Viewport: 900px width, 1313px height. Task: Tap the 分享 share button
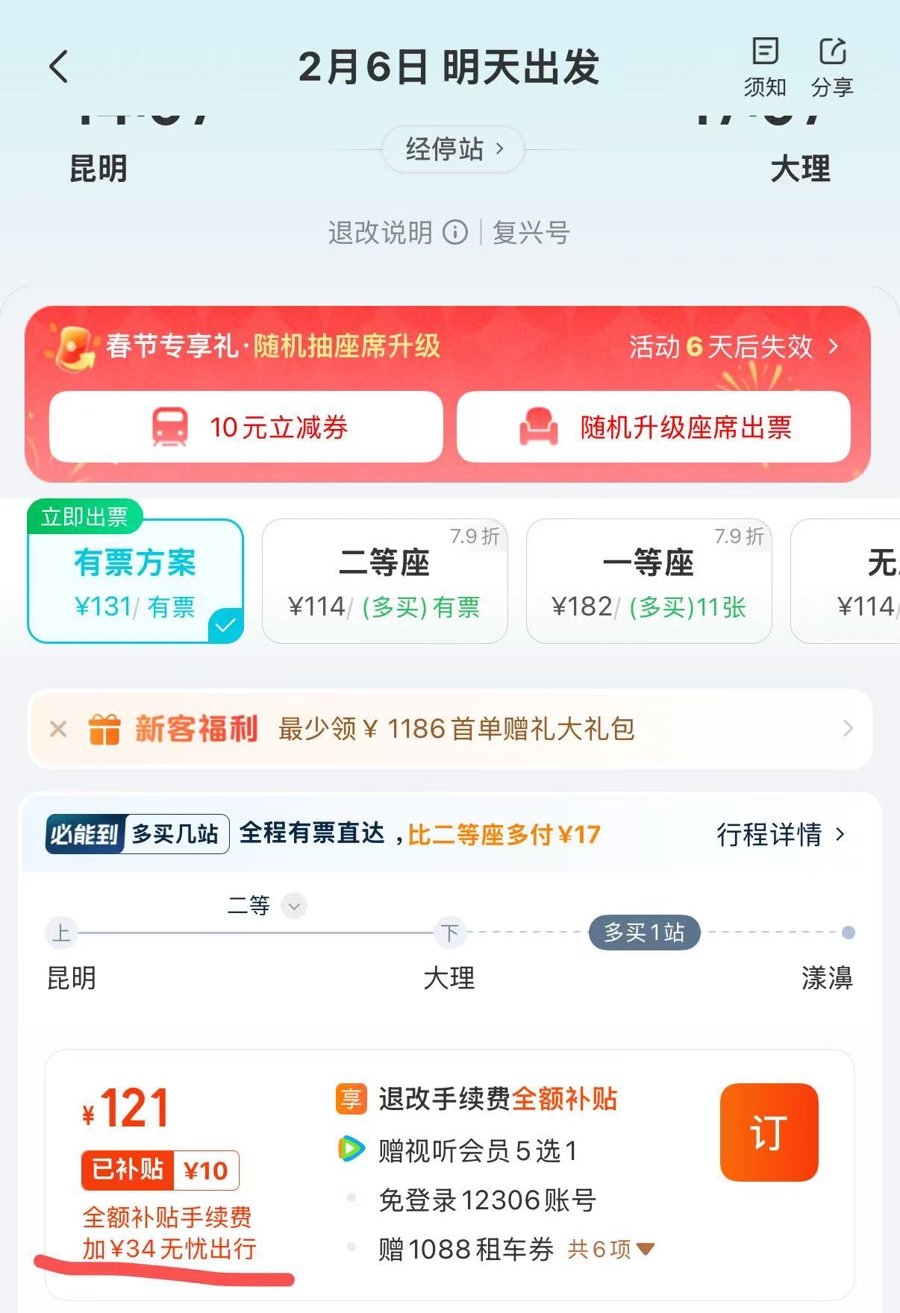point(832,67)
